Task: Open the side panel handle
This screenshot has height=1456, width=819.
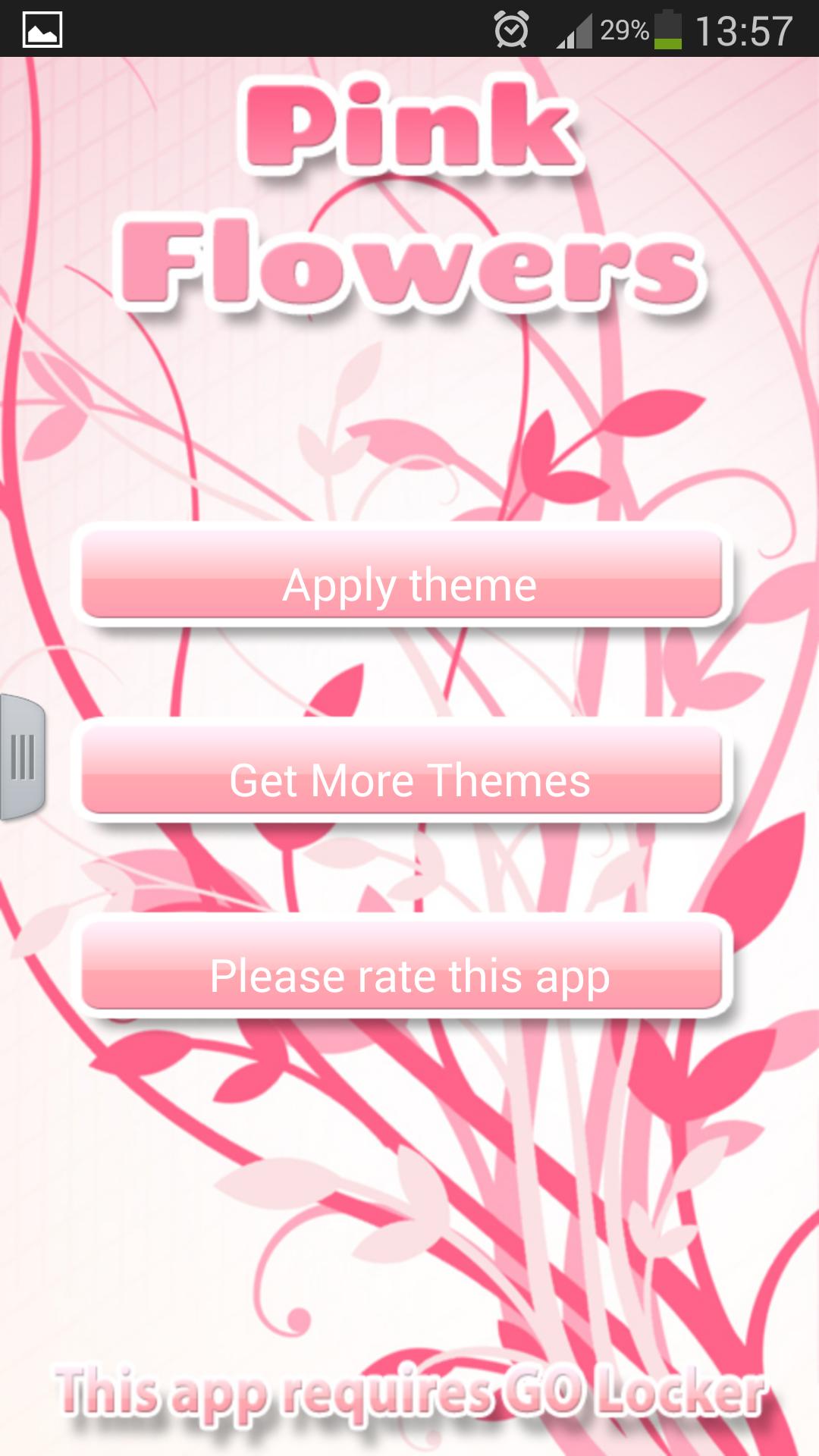Action: (x=23, y=757)
